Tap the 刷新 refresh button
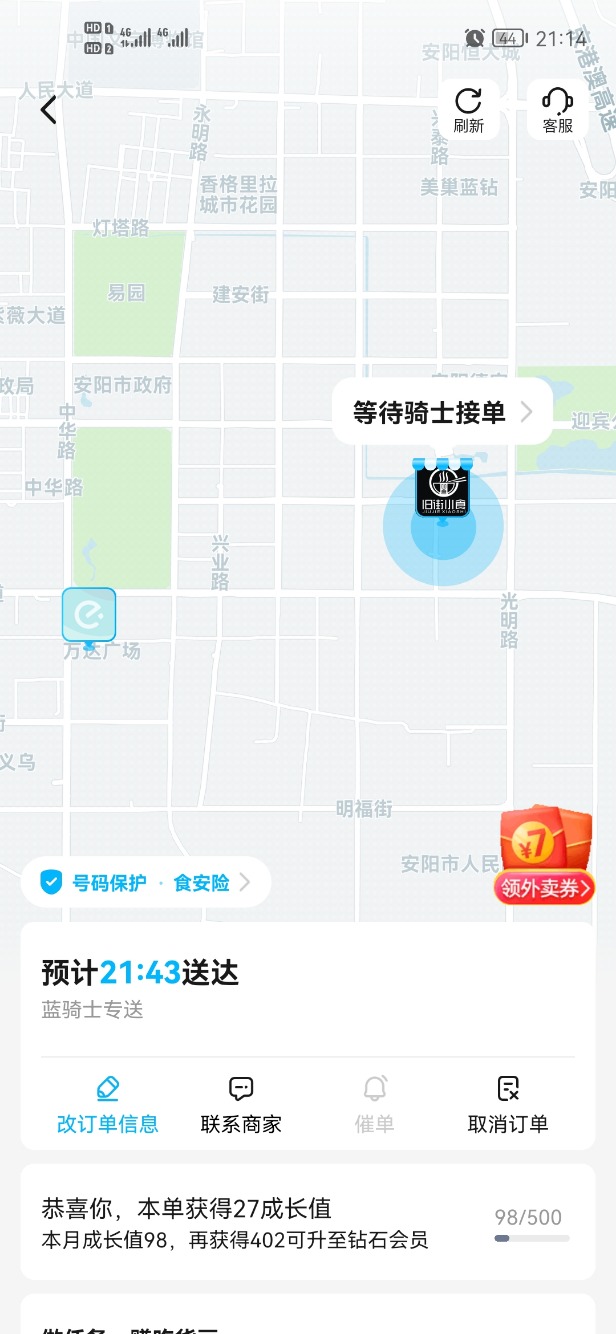This screenshot has height=1334, width=616. coord(468,109)
